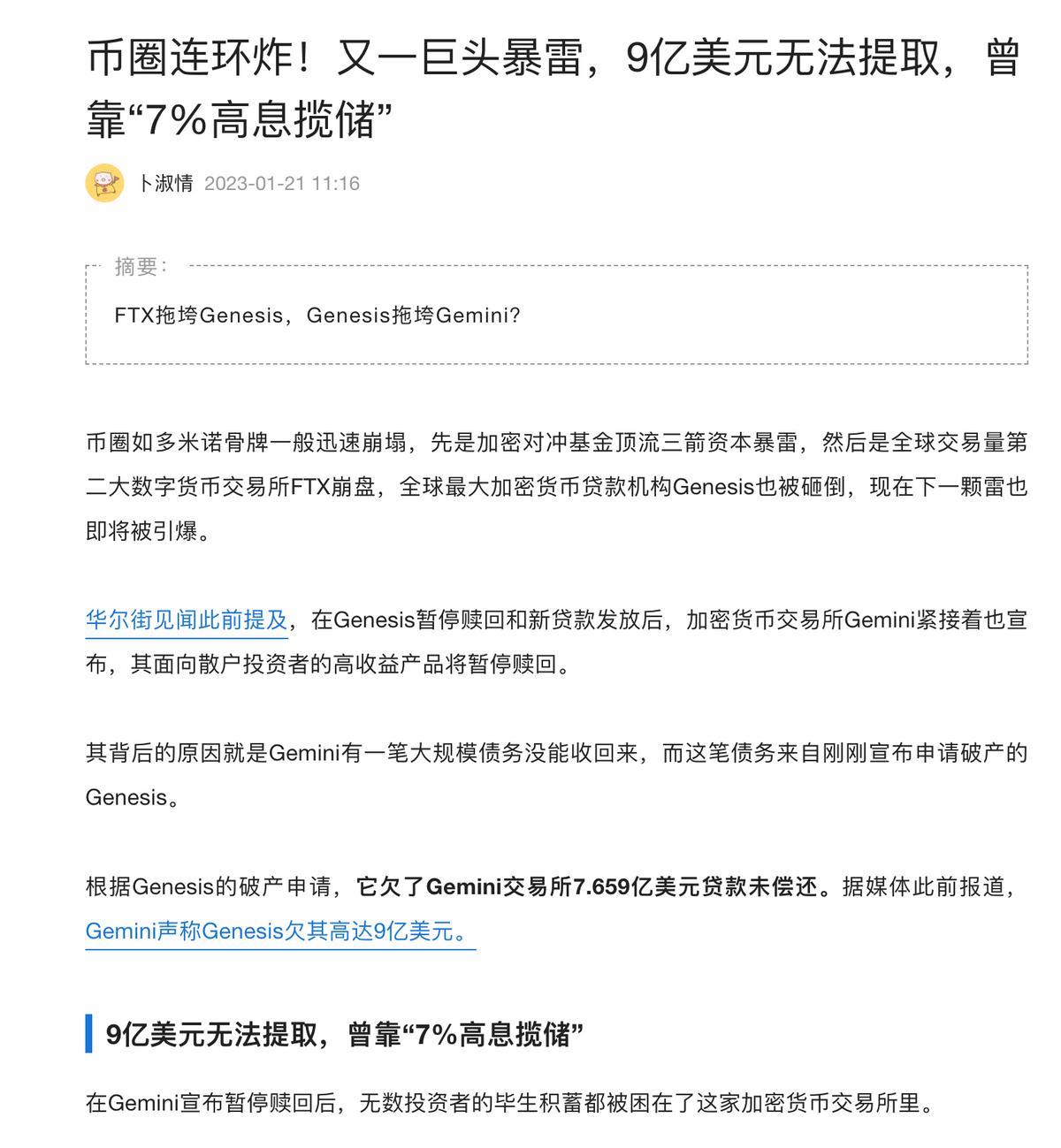The width and height of the screenshot is (1061, 1148).
Task: Open author 卜淑情's profile
Action: pyautogui.click(x=166, y=184)
